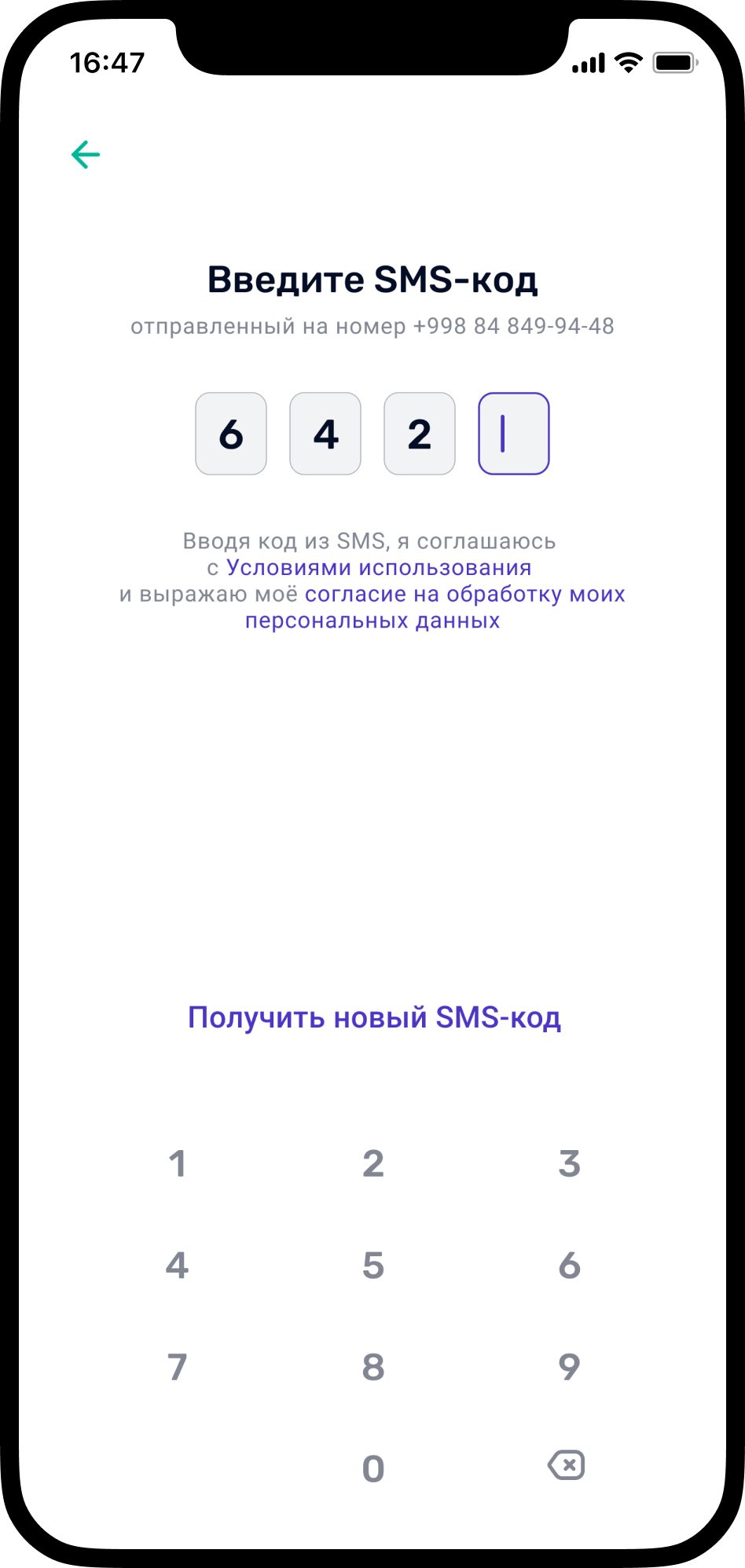Image resolution: width=745 pixels, height=1568 pixels.
Task: Tap the fourth empty code box
Action: (x=514, y=434)
